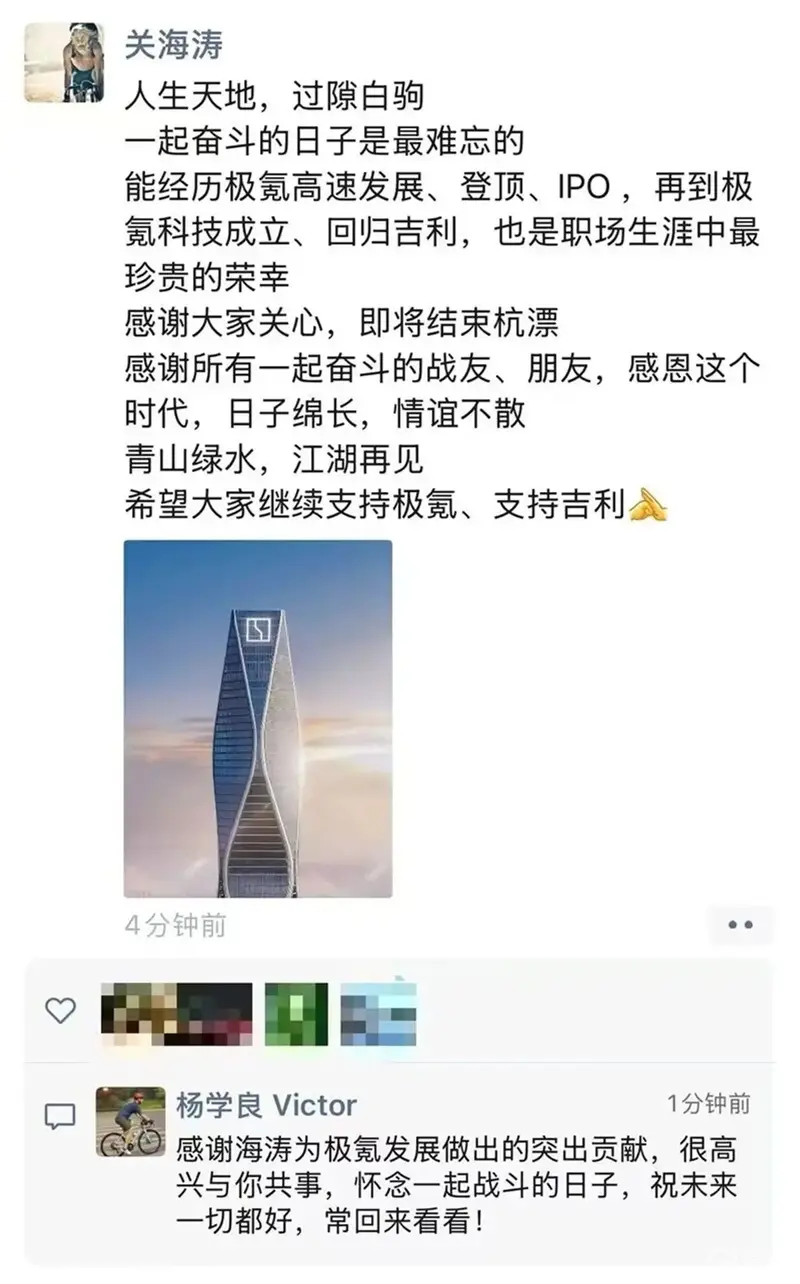Click the heart like icon
This screenshot has width=800, height=1284.
point(60,1011)
